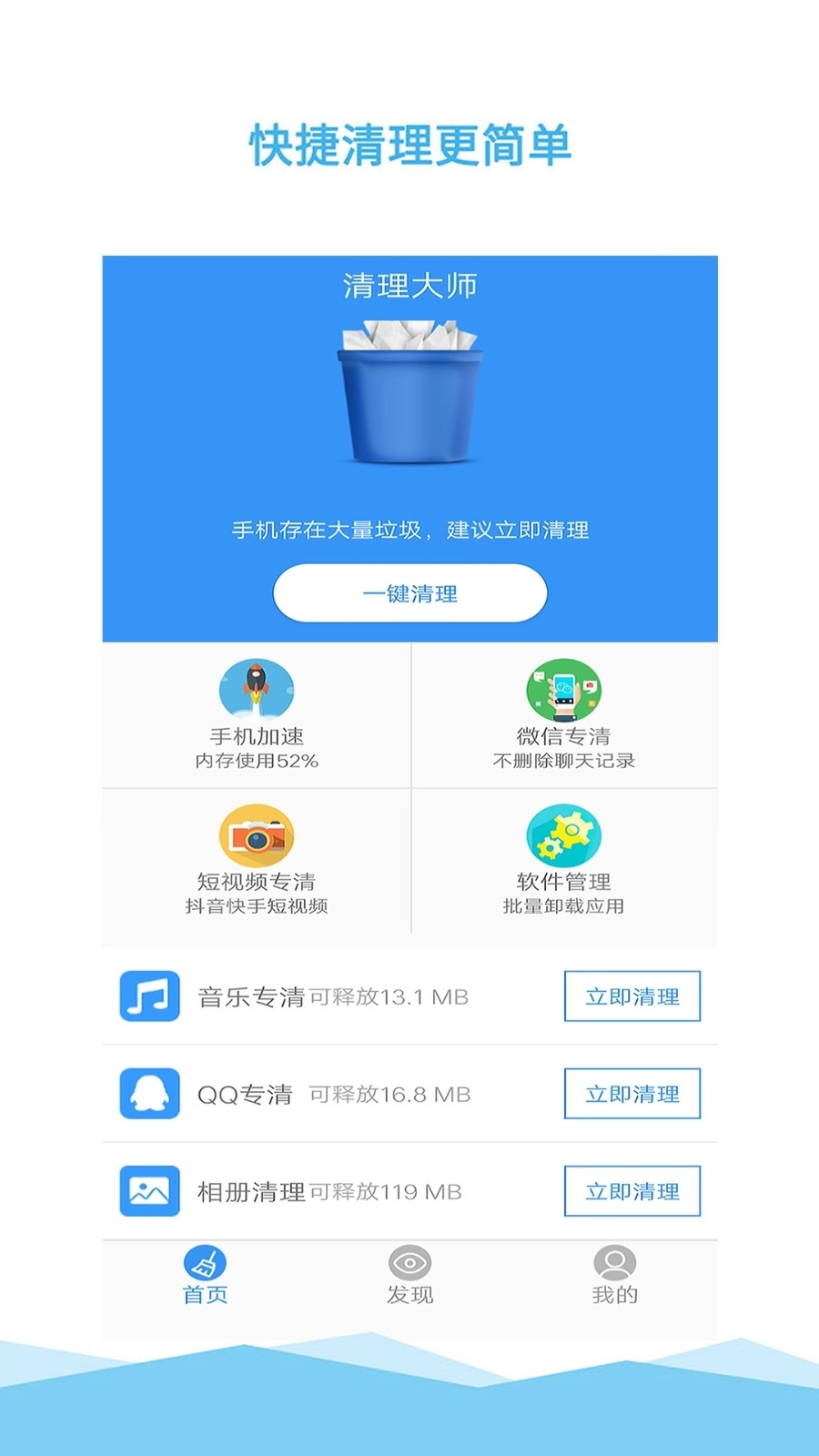
Task: Tap the broom icon above 首页
Action: click(205, 1265)
